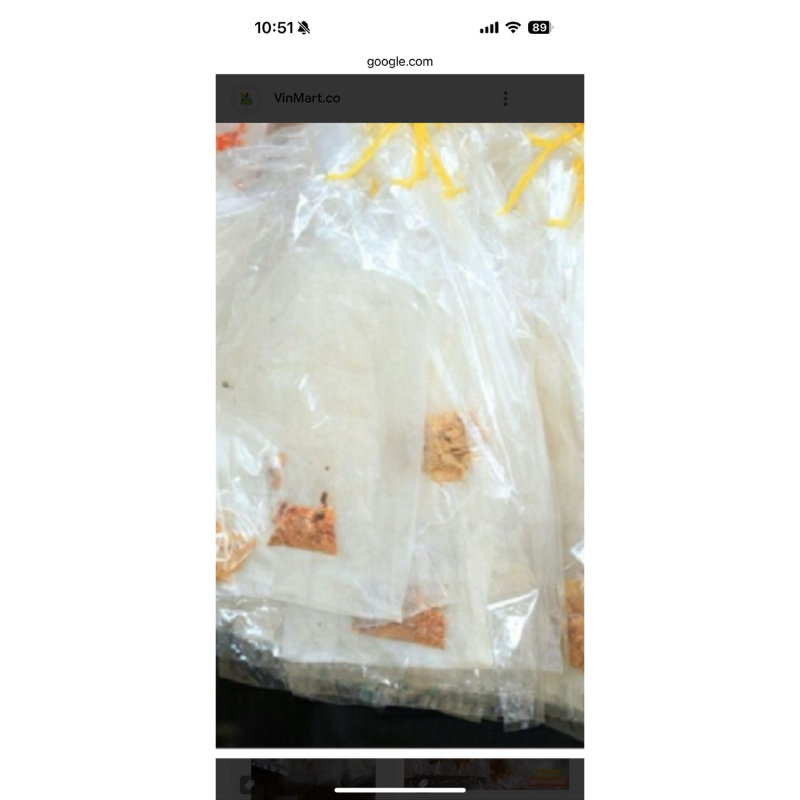Visit the VinMart.co source site
The width and height of the screenshot is (800, 800).
[307, 98]
